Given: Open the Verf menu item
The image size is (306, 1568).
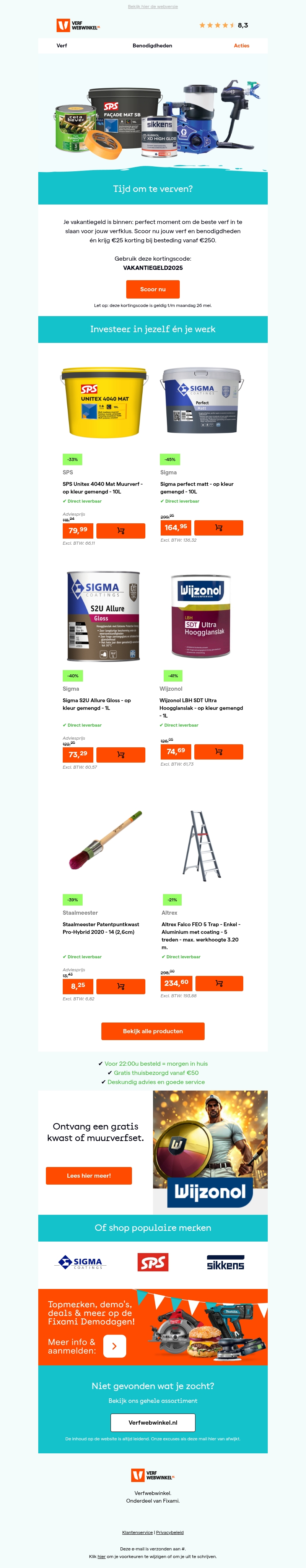Looking at the screenshot, I should (62, 45).
